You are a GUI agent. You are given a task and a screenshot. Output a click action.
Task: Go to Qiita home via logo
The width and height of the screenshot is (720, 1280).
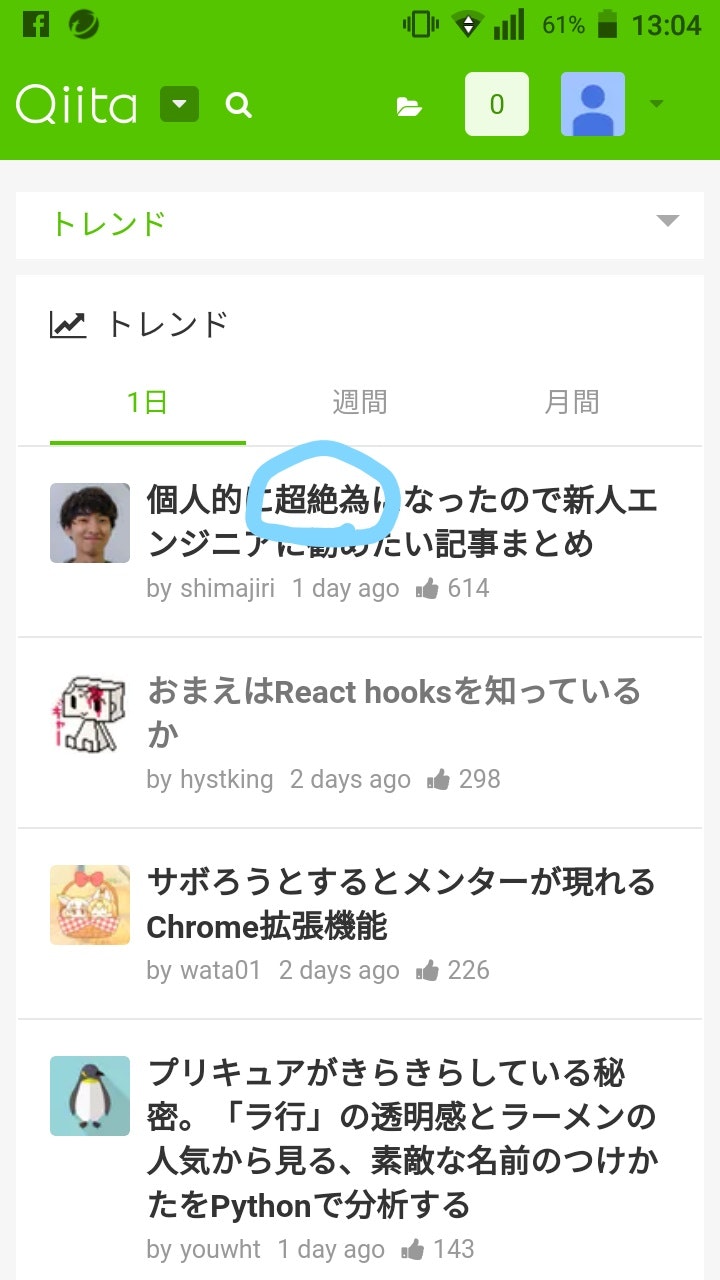76,104
